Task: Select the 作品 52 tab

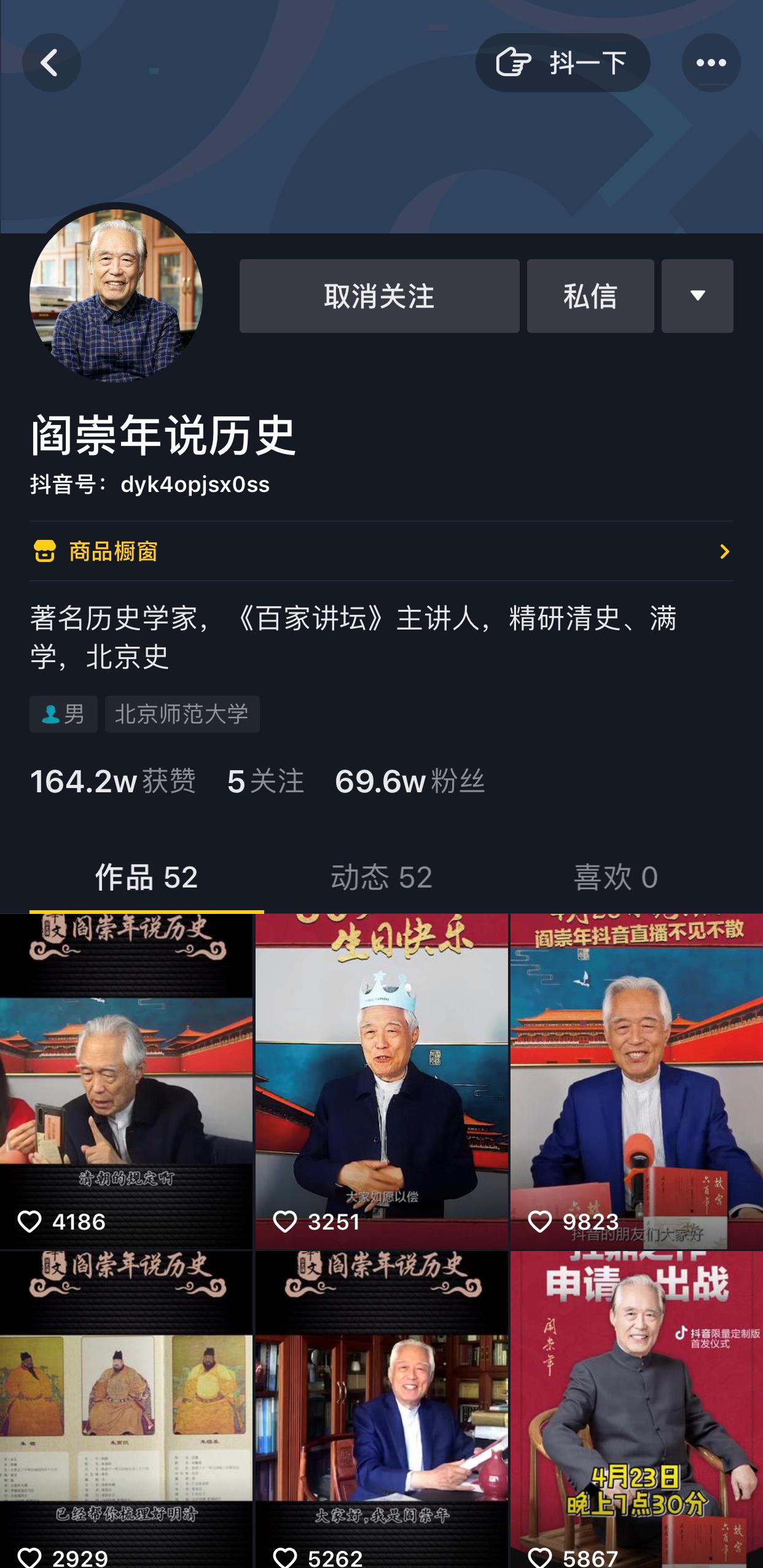Action: click(x=146, y=877)
